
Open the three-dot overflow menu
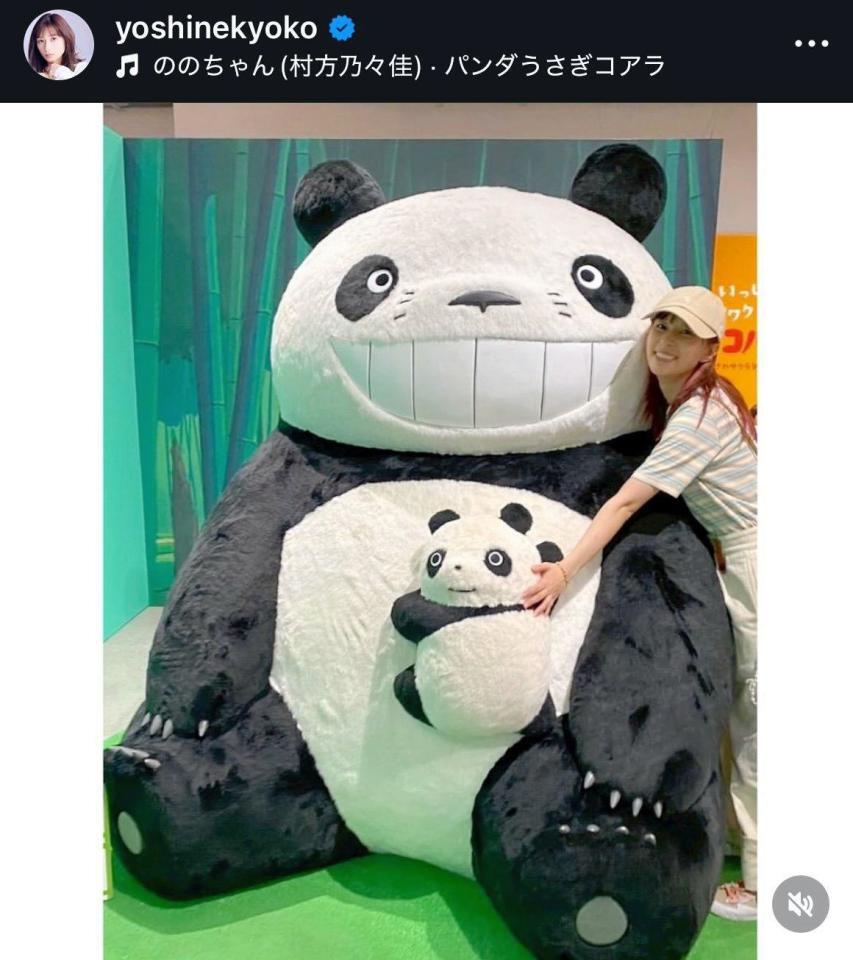(811, 43)
